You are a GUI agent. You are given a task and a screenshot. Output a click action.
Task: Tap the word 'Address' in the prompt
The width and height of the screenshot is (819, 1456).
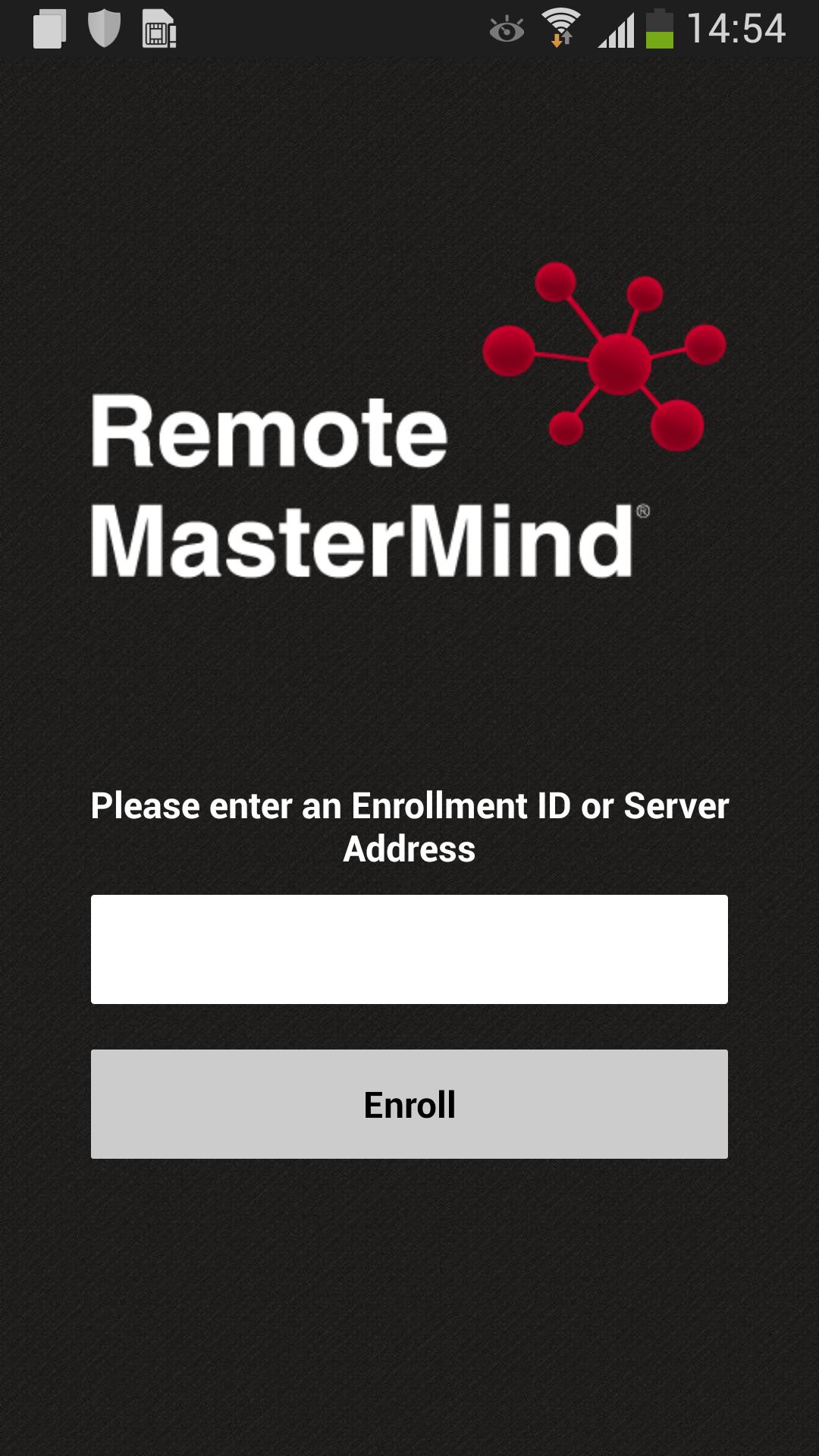409,850
